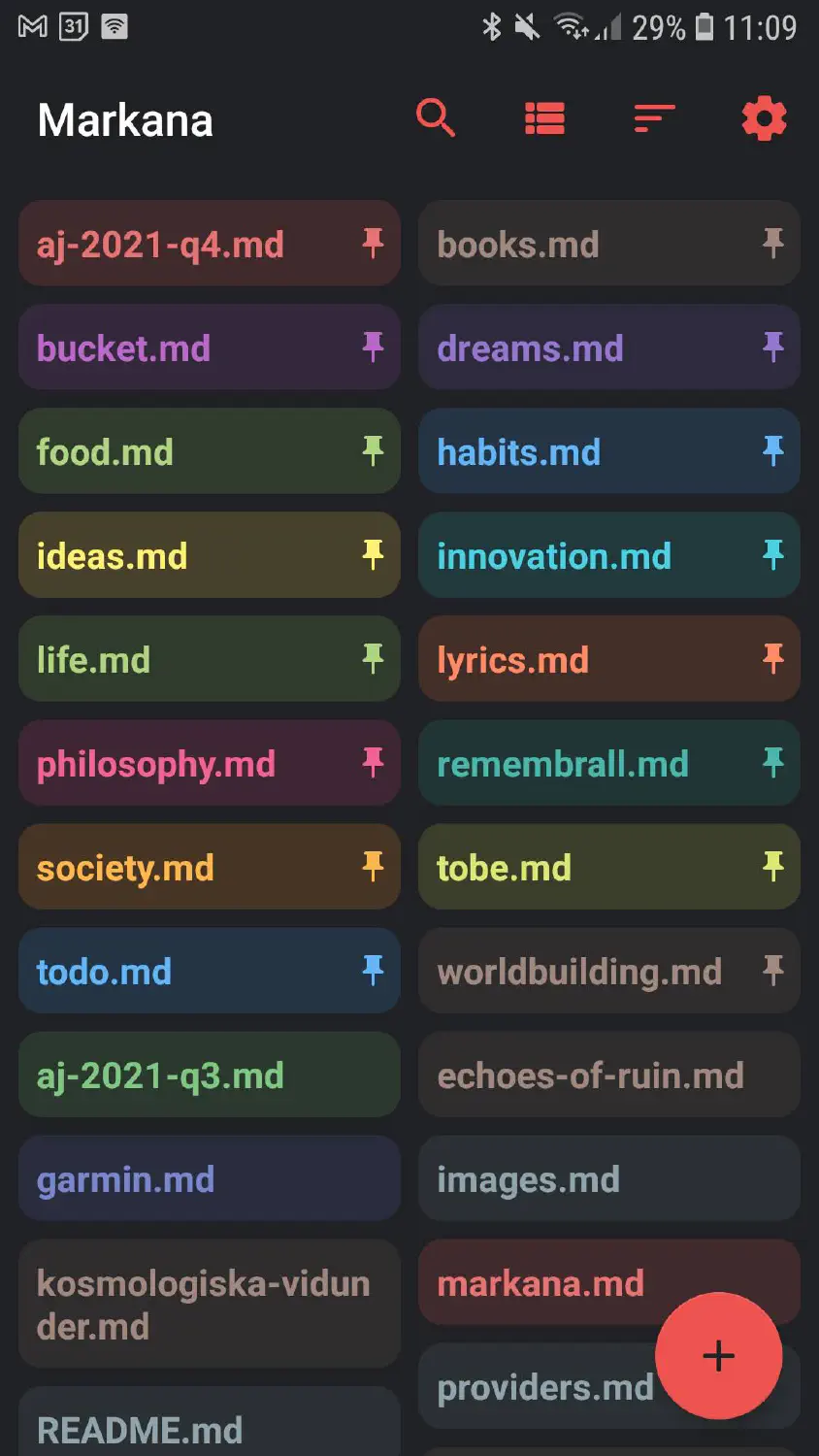Open the dreams.md note
Viewport: 819px width, 1456px height.
608,347
